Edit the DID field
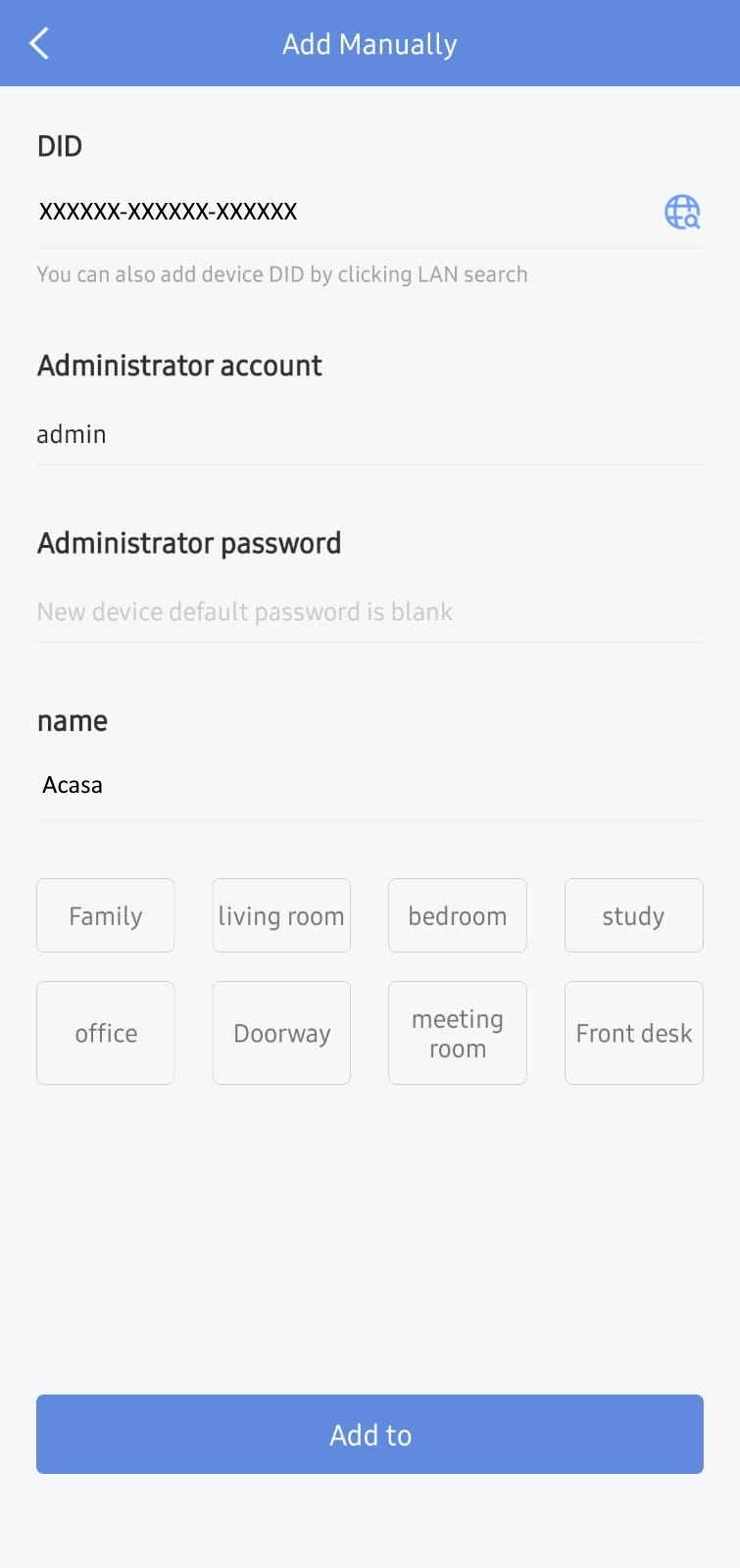Screen dimensions: 740x1568 click(333, 212)
